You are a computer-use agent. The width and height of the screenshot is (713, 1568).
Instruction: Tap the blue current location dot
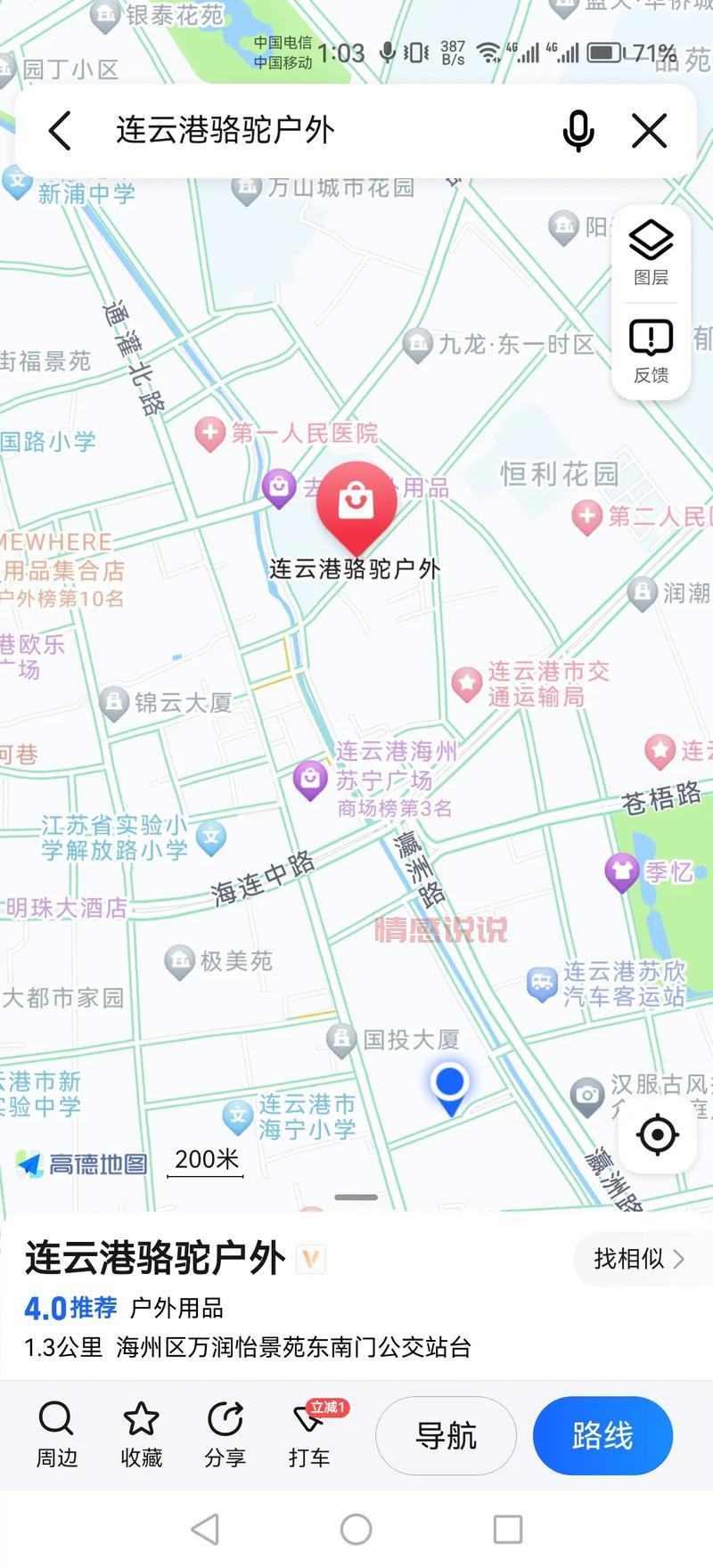point(450,1082)
